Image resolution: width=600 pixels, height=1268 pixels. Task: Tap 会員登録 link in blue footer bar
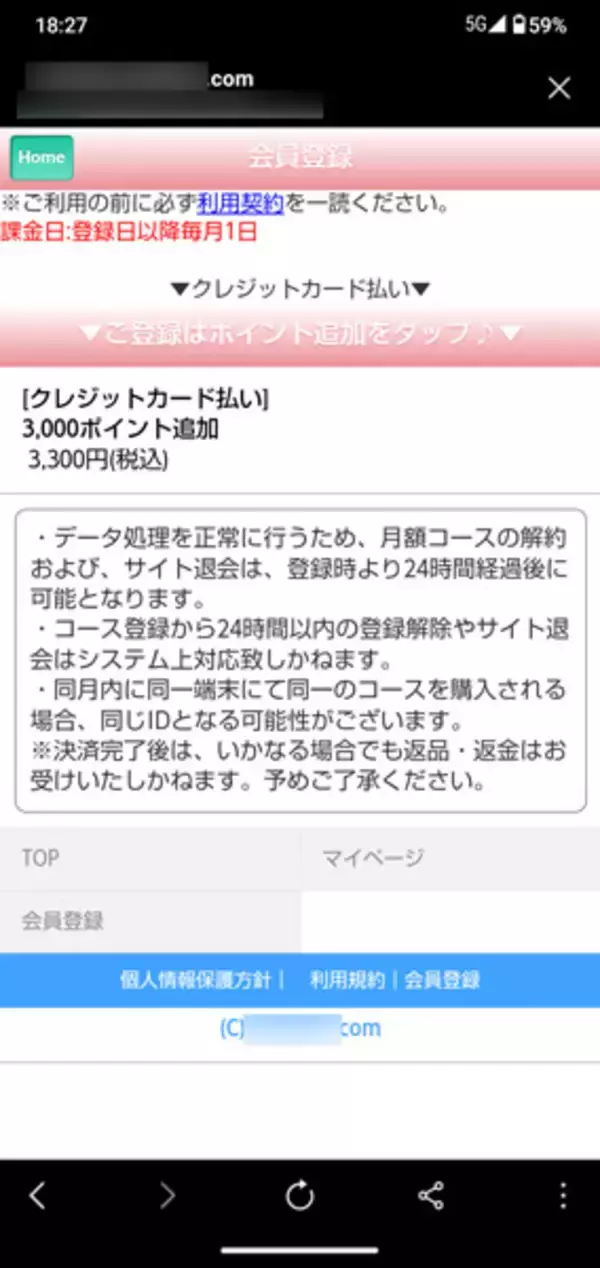click(x=443, y=980)
